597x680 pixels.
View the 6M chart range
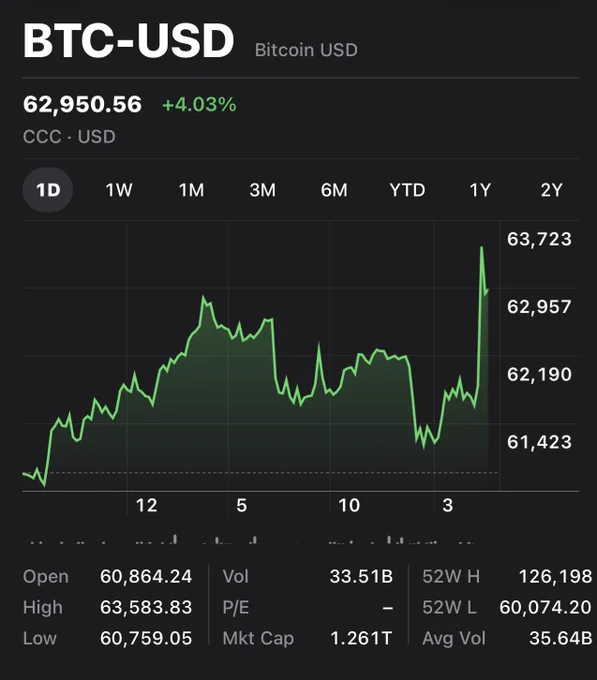coord(334,190)
